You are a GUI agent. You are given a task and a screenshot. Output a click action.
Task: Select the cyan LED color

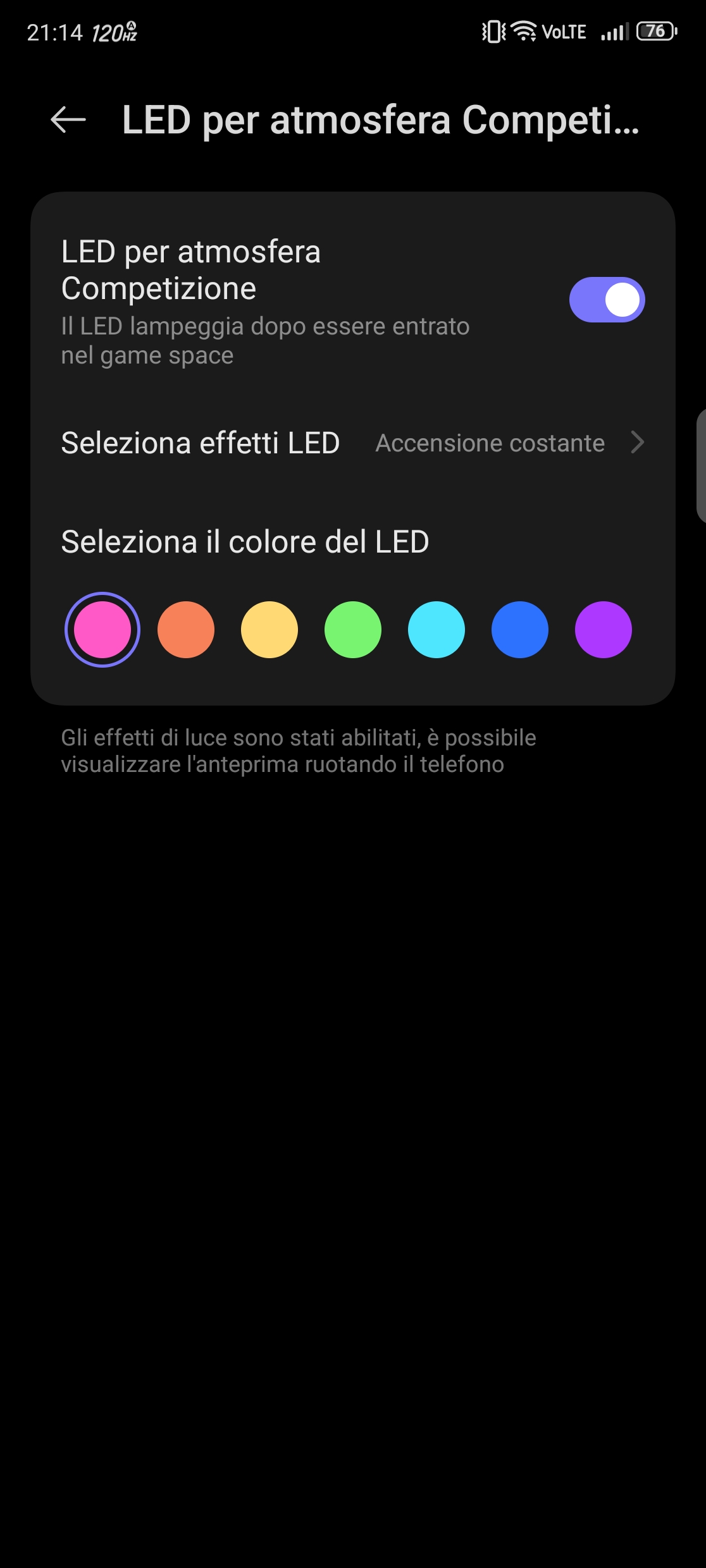point(437,630)
